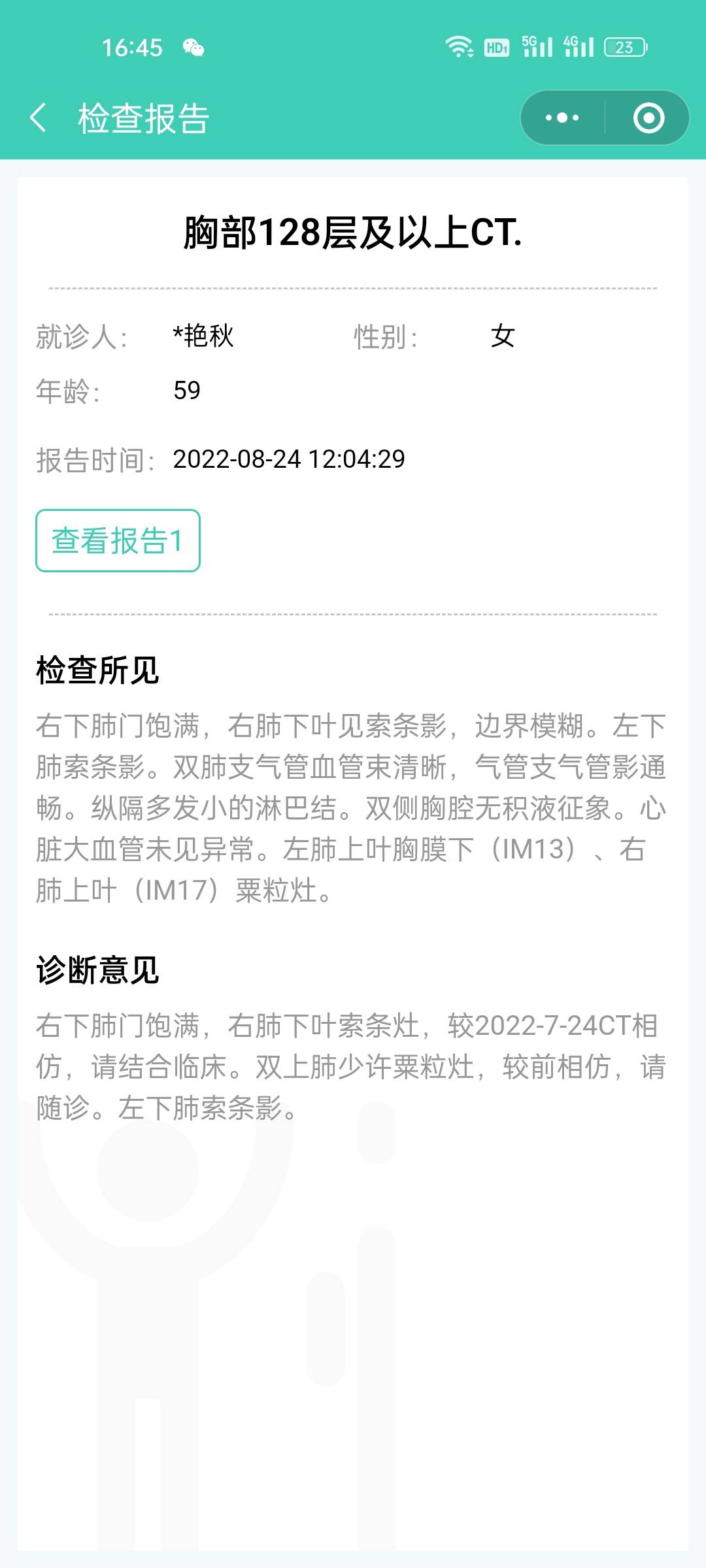The image size is (706, 1568).
Task: Tap the report title 胸部128层及以上CT
Action: point(352,235)
